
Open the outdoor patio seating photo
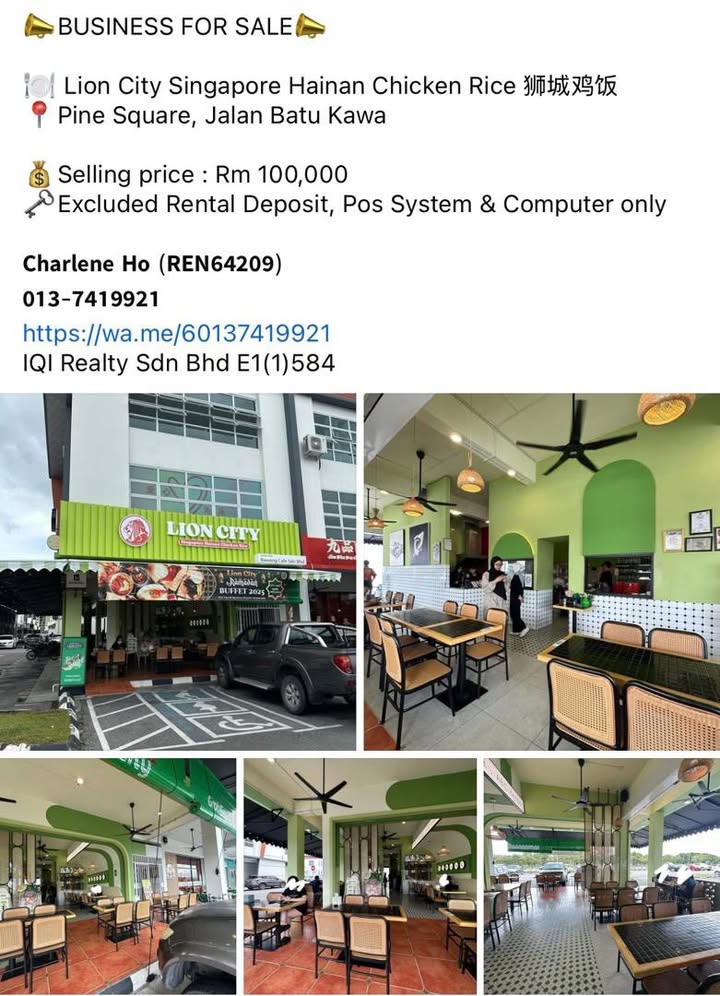pos(601,875)
